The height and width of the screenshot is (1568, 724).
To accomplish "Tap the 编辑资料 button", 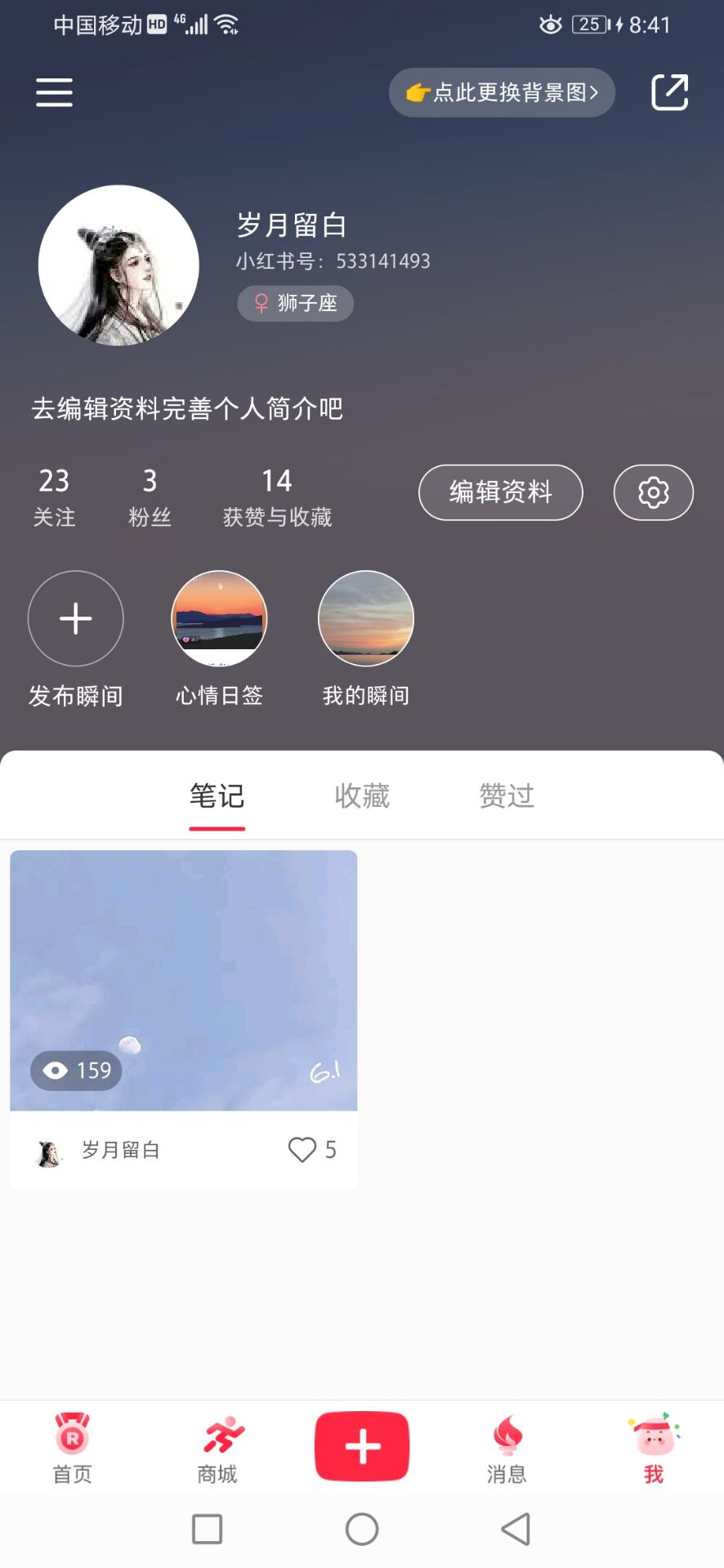I will (x=500, y=492).
